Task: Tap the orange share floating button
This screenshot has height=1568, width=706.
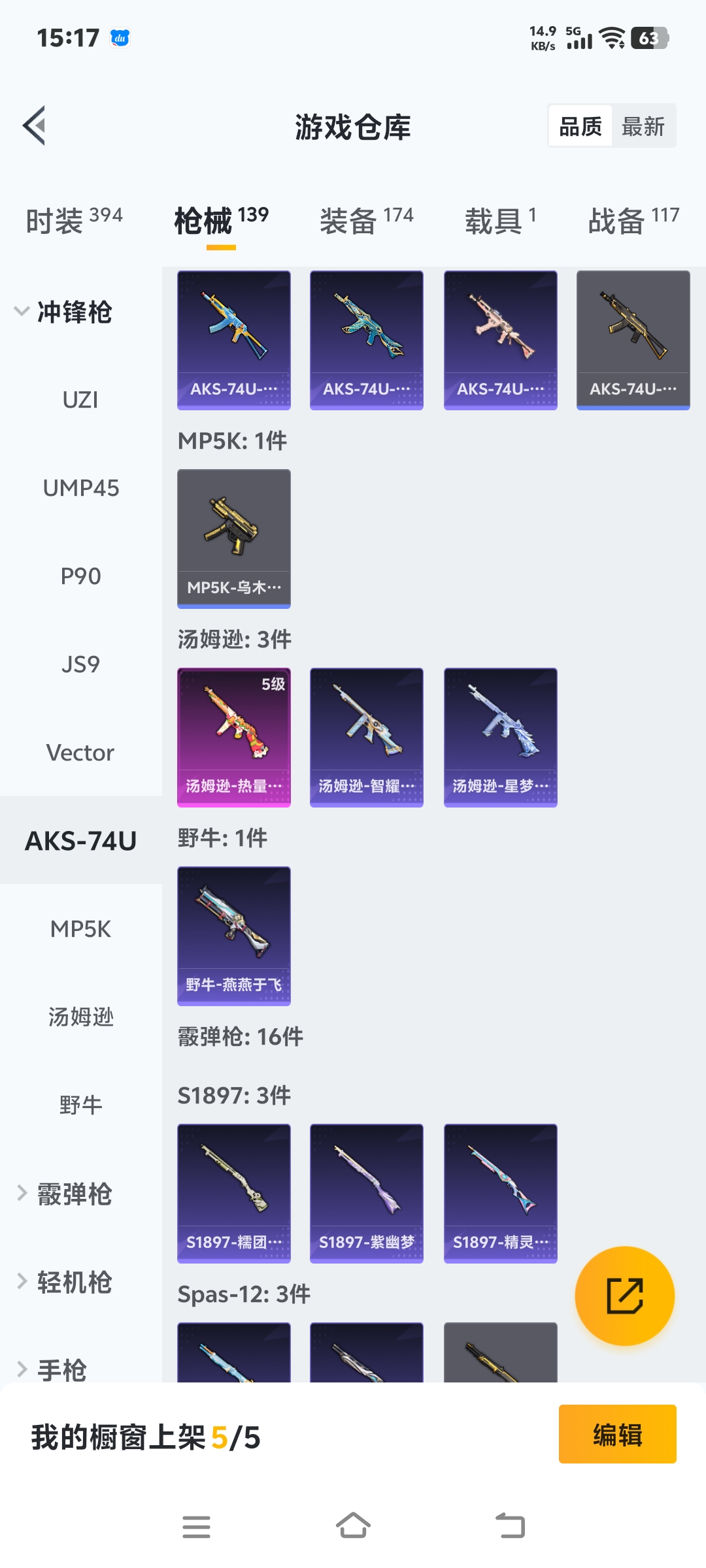Action: coord(624,1296)
